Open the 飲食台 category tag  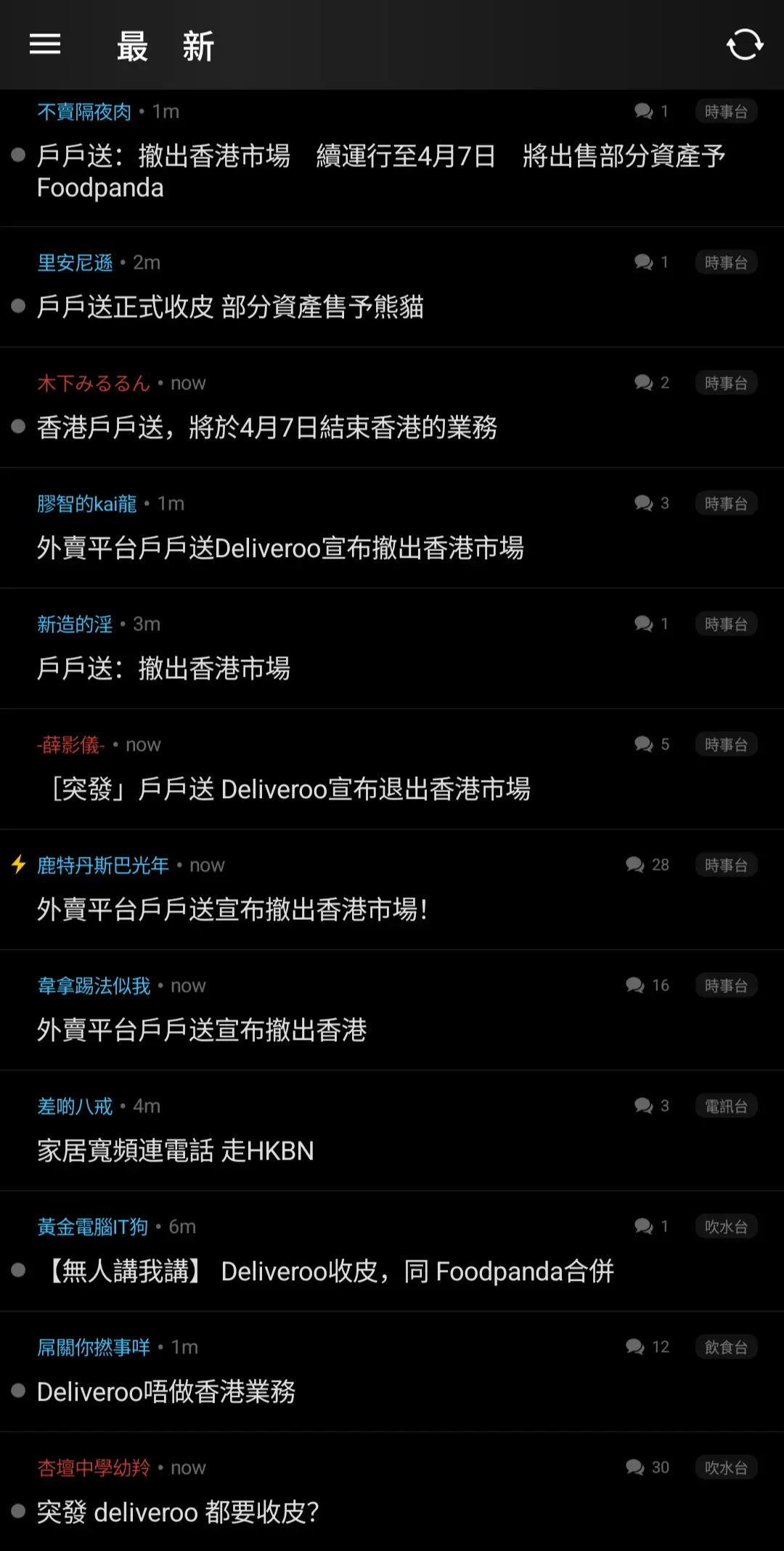tap(726, 1346)
